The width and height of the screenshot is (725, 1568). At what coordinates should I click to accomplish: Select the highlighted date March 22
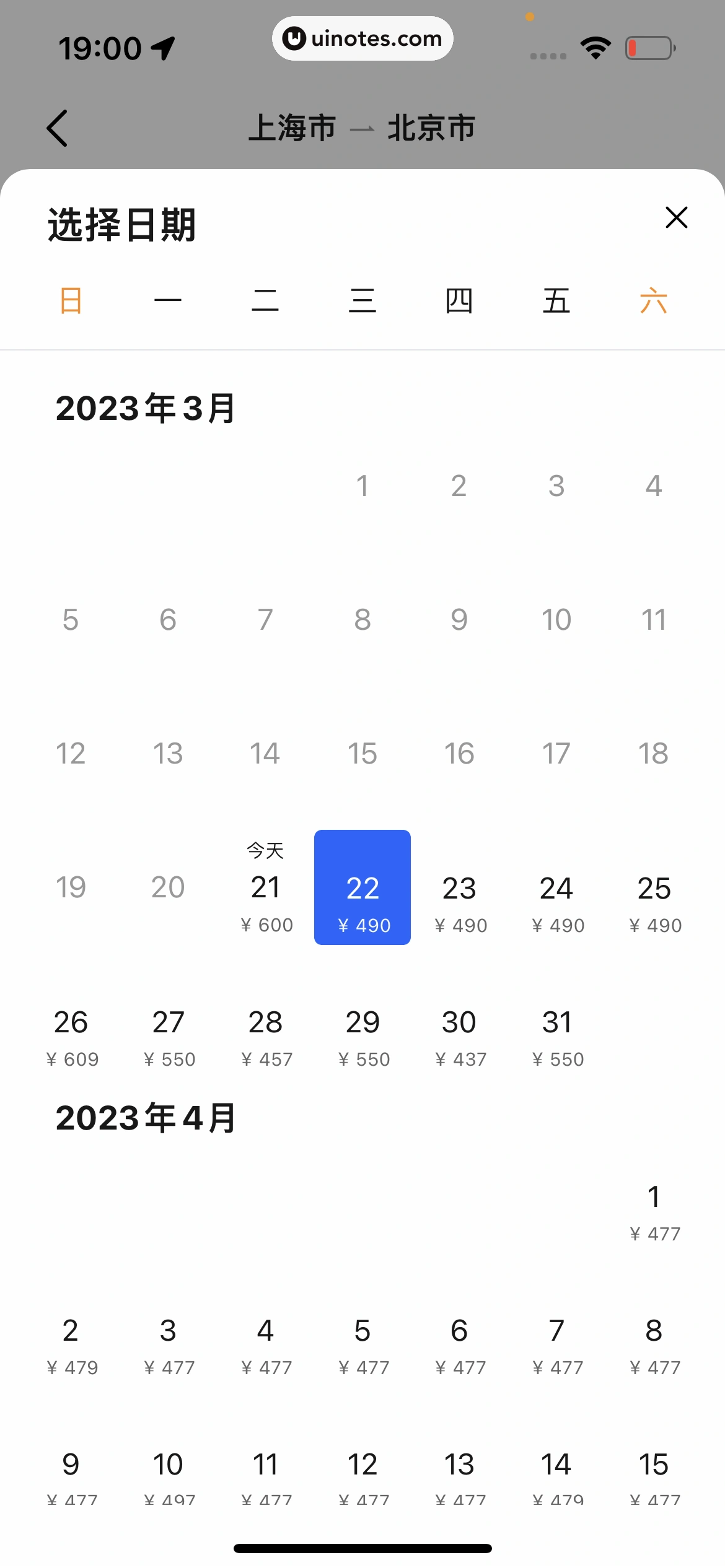[x=362, y=889]
